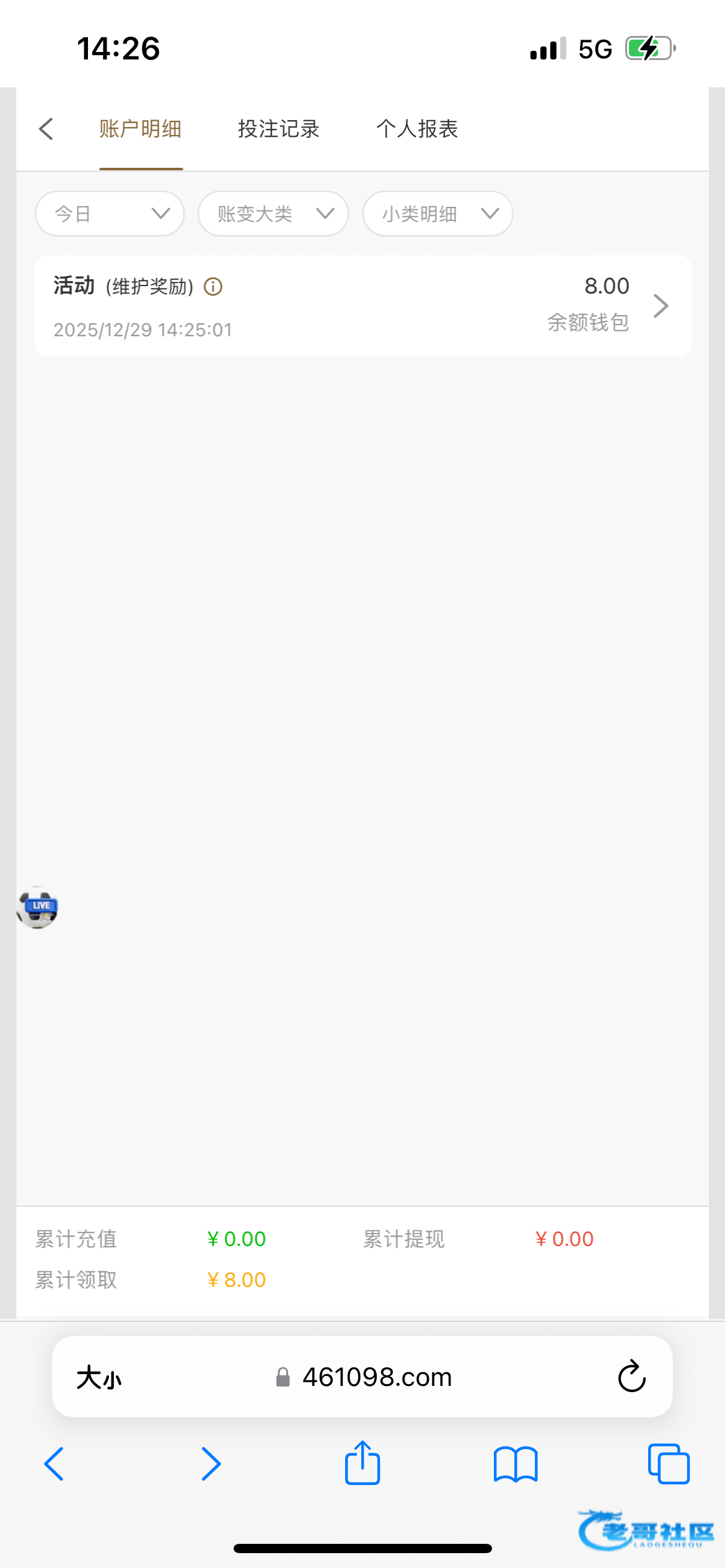Tap the info icon beside 维护奖励
The width and height of the screenshot is (725, 1568).
[x=213, y=287]
